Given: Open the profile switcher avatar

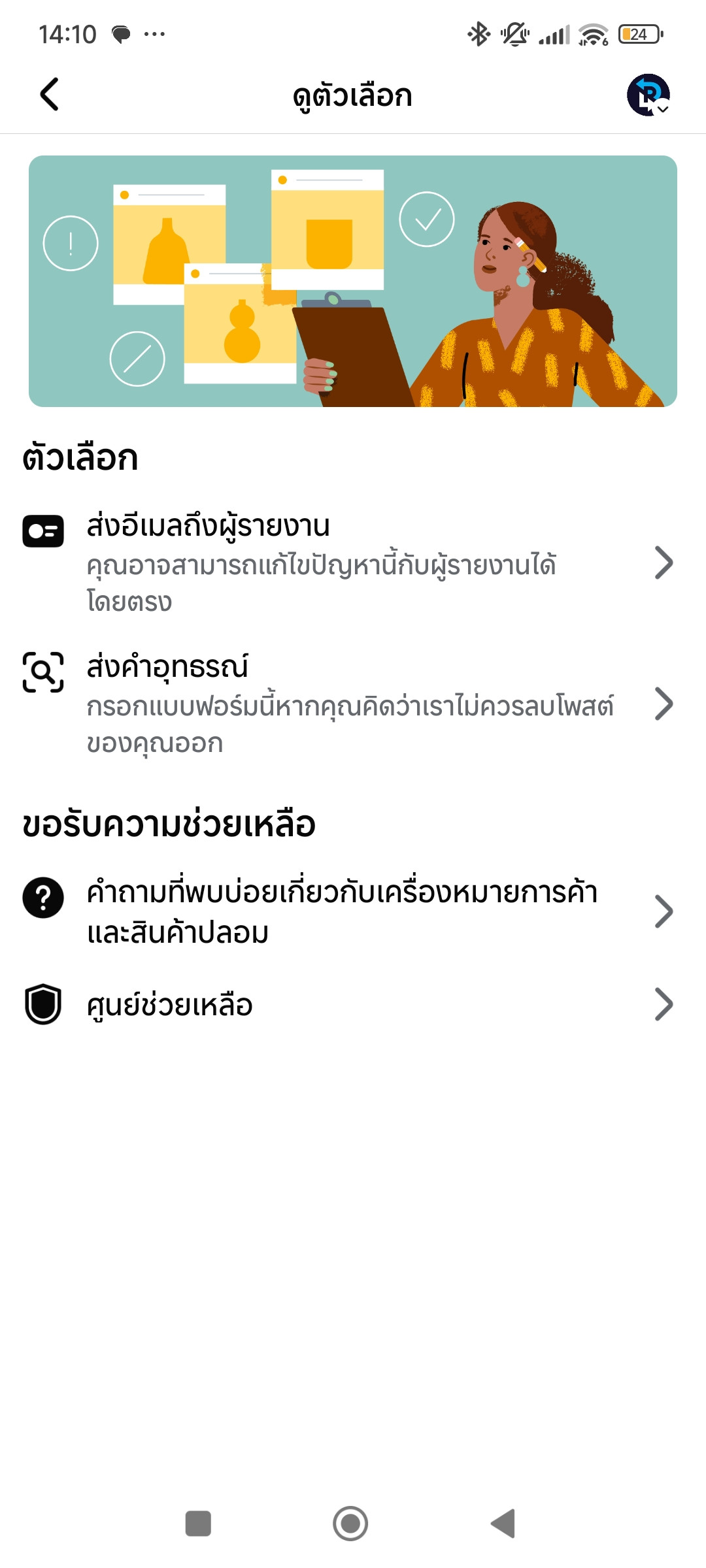Looking at the screenshot, I should [x=648, y=95].
